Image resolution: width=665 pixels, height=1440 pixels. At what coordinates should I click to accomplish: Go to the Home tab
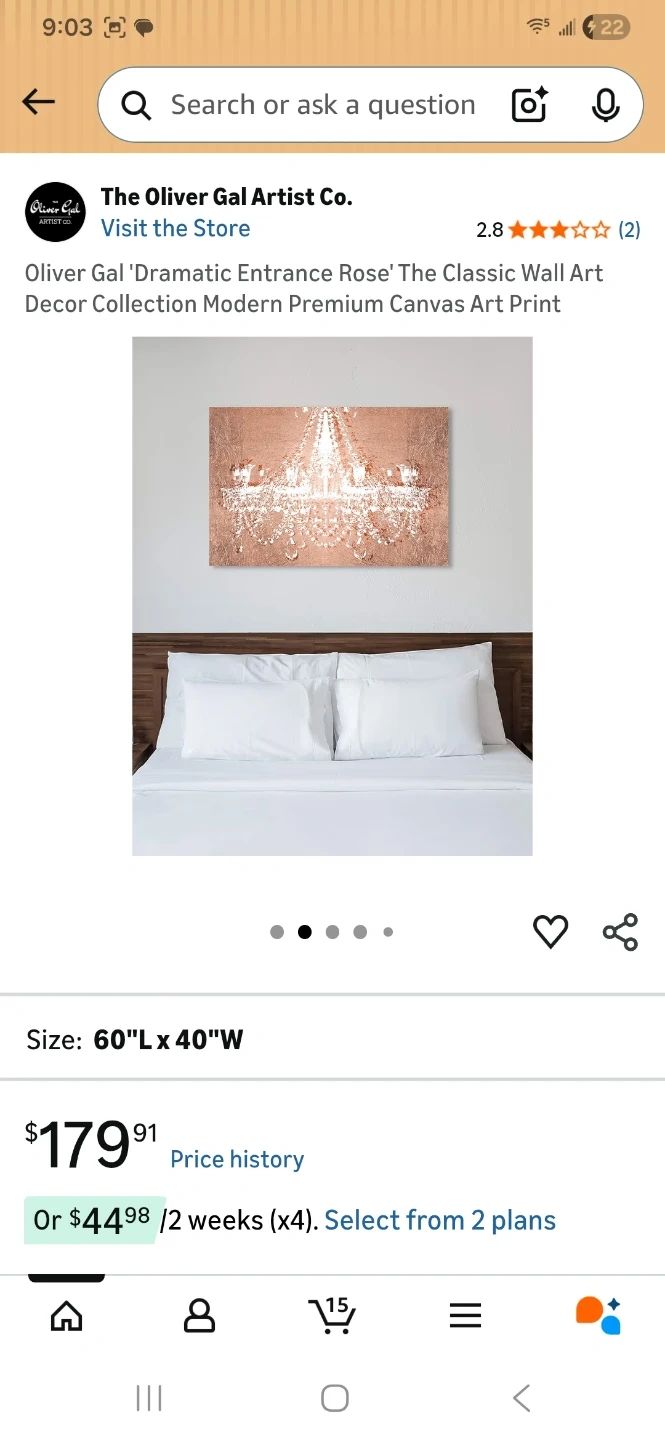point(67,1316)
